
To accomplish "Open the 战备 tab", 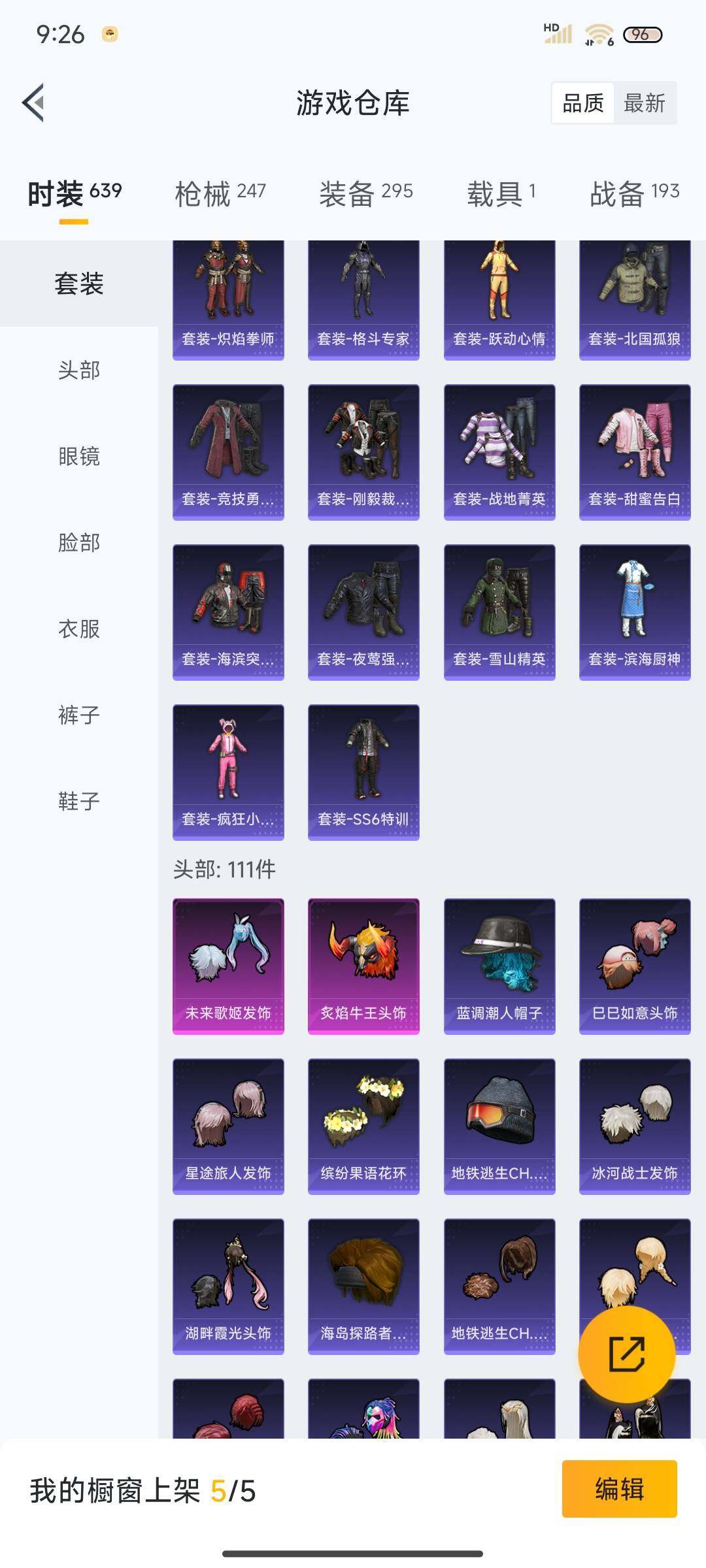I will click(634, 193).
